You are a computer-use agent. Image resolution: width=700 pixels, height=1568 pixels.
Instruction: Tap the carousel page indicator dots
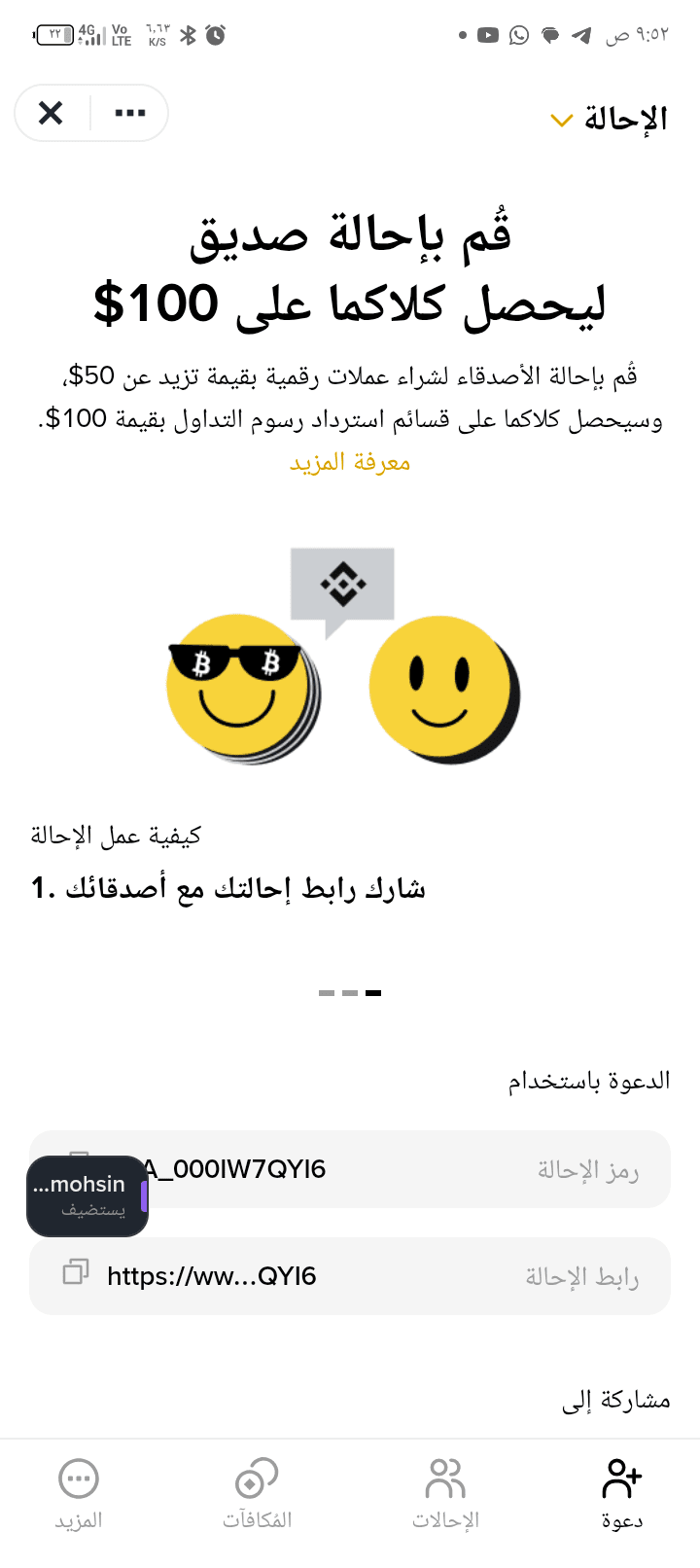350,993
